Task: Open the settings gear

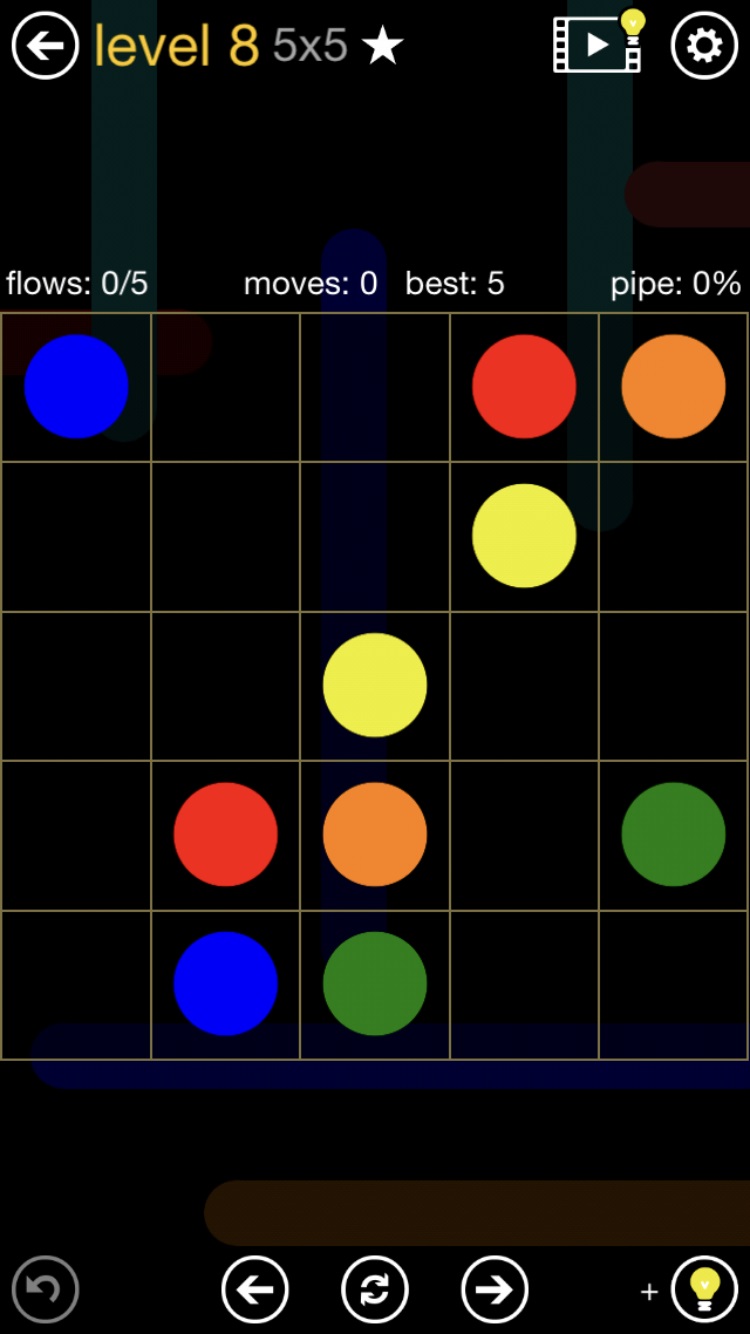Action: (x=704, y=45)
